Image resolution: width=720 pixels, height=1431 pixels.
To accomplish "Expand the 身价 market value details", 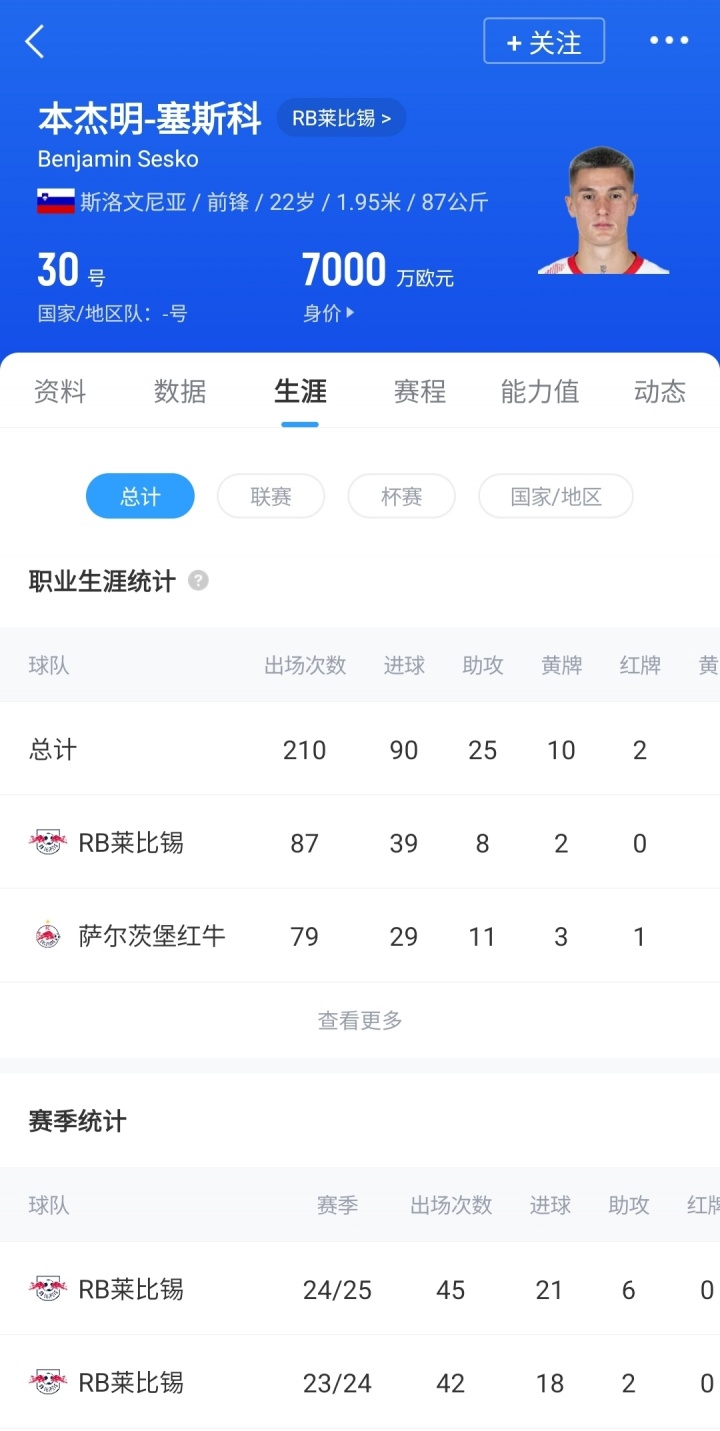I will [329, 313].
